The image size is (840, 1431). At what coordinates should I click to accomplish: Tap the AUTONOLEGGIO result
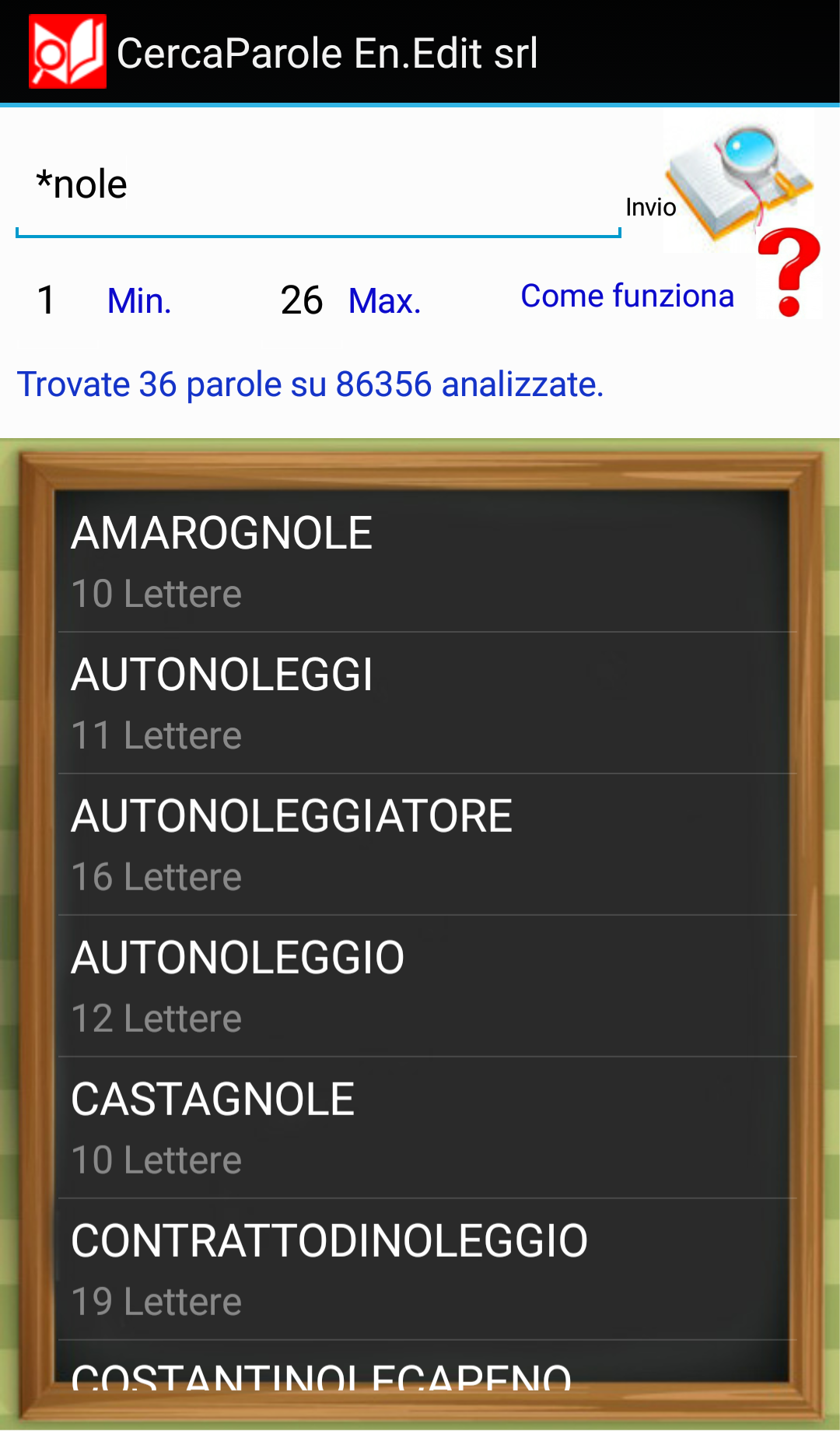point(426,986)
